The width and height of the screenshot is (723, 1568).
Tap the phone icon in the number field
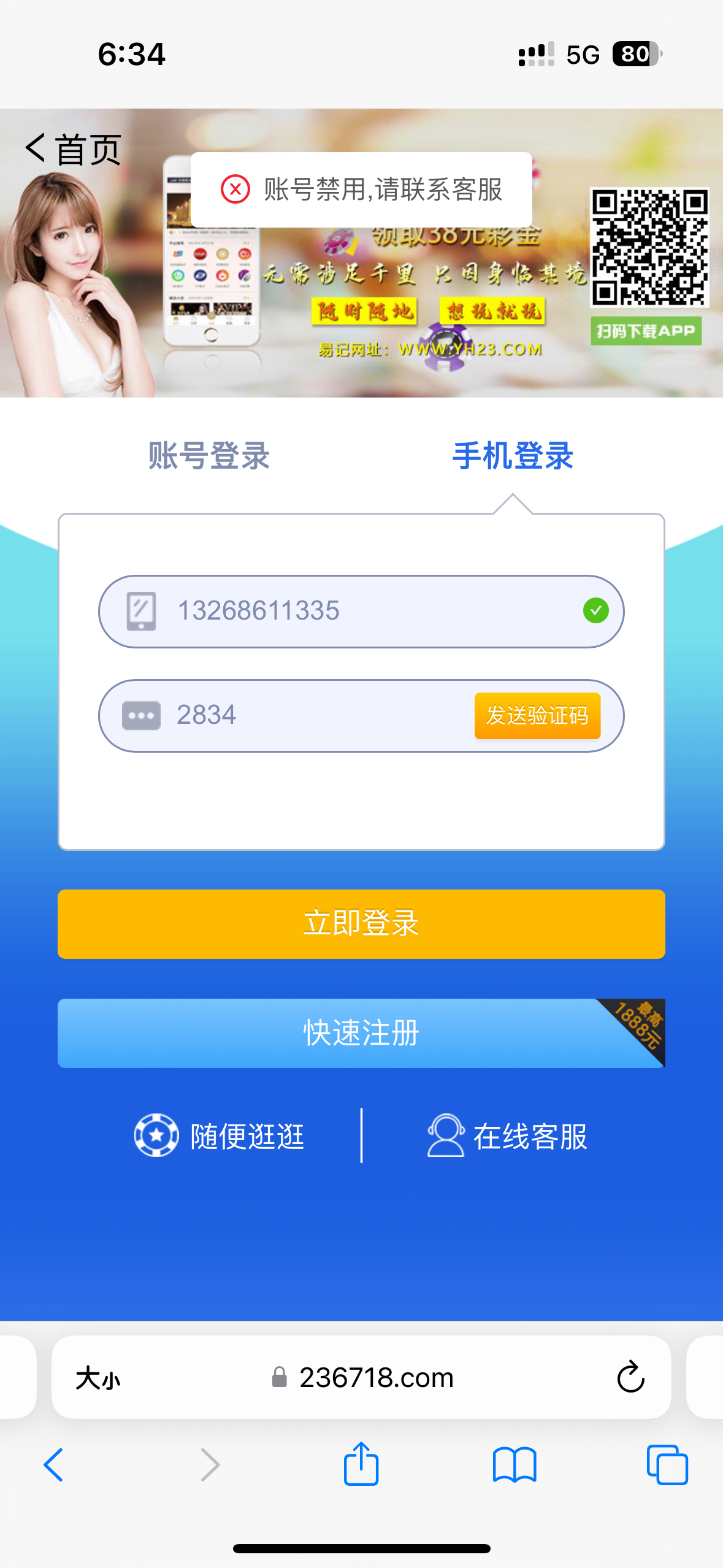[x=141, y=610]
